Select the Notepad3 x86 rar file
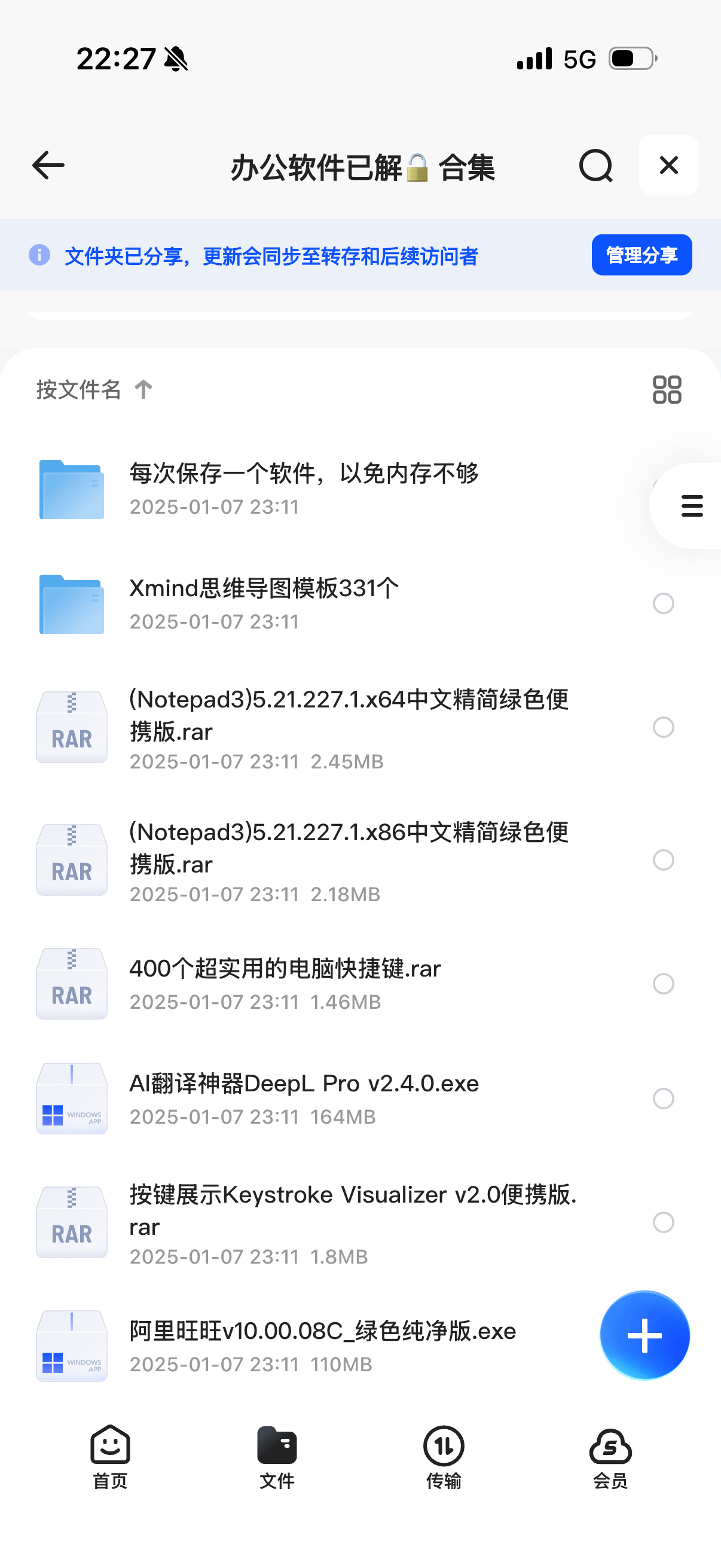This screenshot has height=1568, width=721. pos(663,860)
